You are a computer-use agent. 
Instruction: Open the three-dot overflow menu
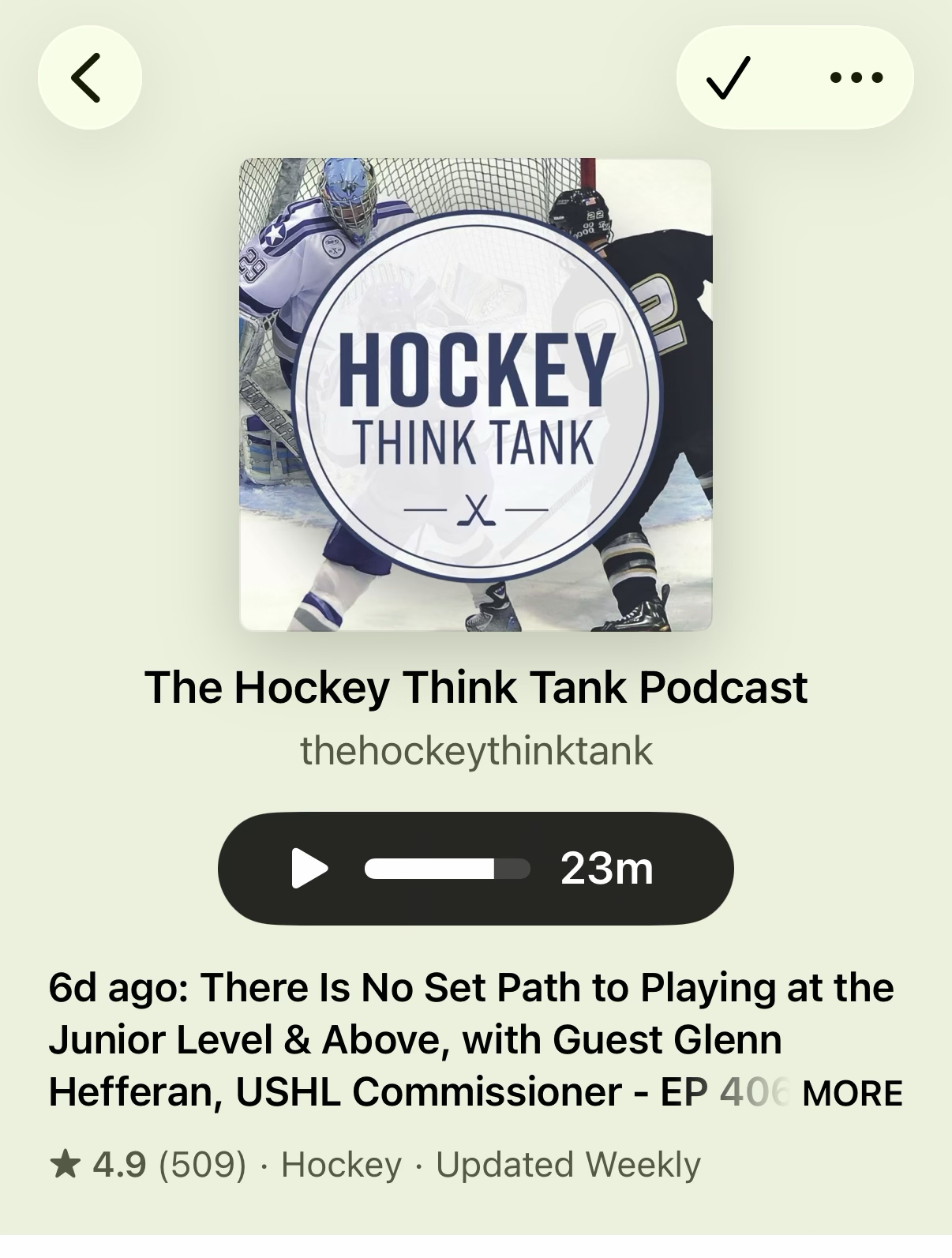click(x=856, y=77)
